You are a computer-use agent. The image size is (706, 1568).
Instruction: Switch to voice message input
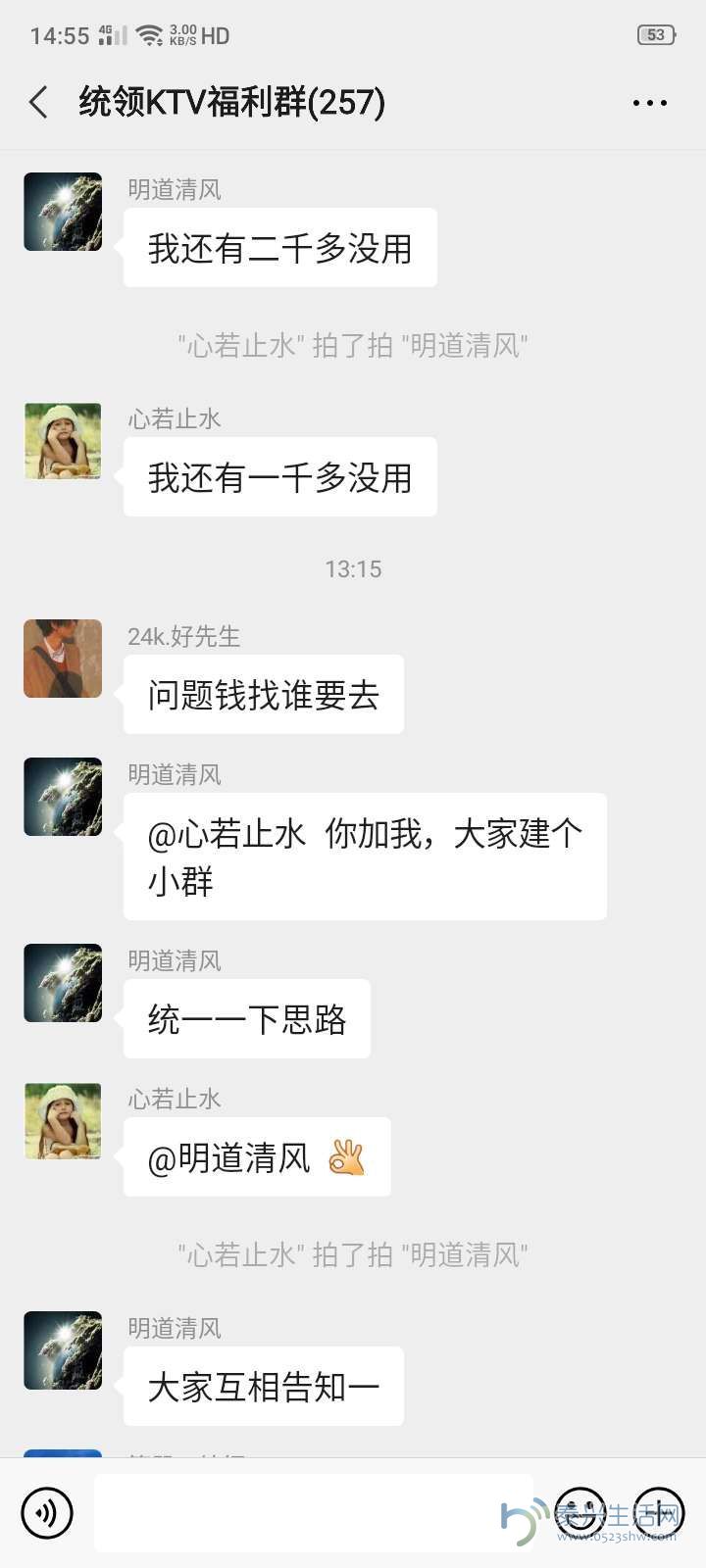coord(46,1513)
